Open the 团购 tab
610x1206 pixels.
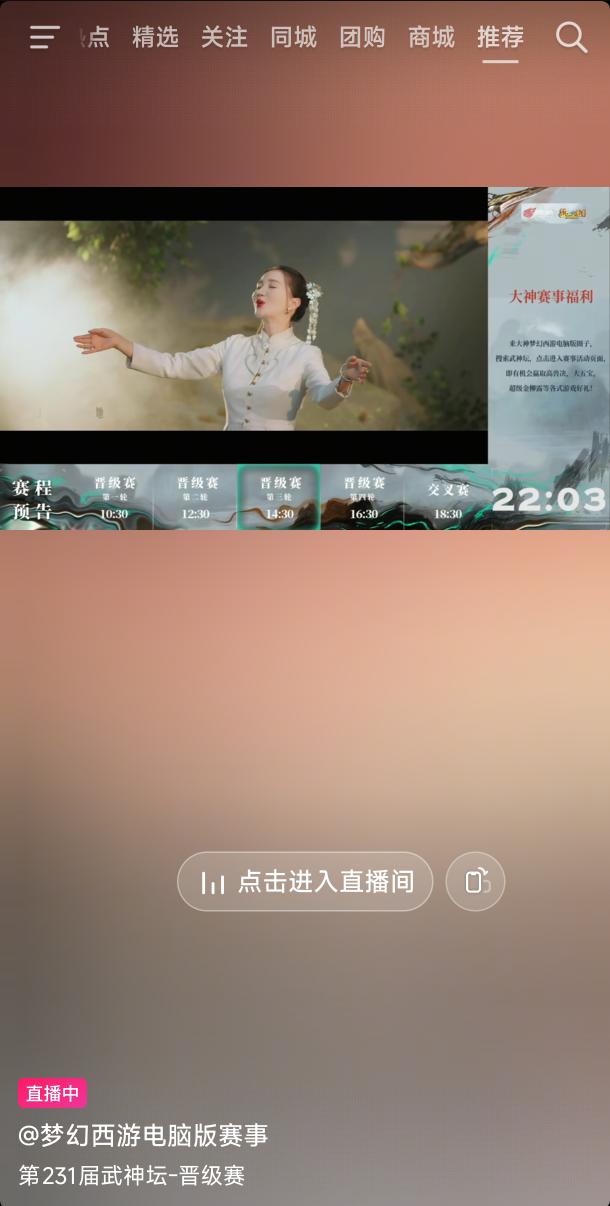tap(362, 38)
